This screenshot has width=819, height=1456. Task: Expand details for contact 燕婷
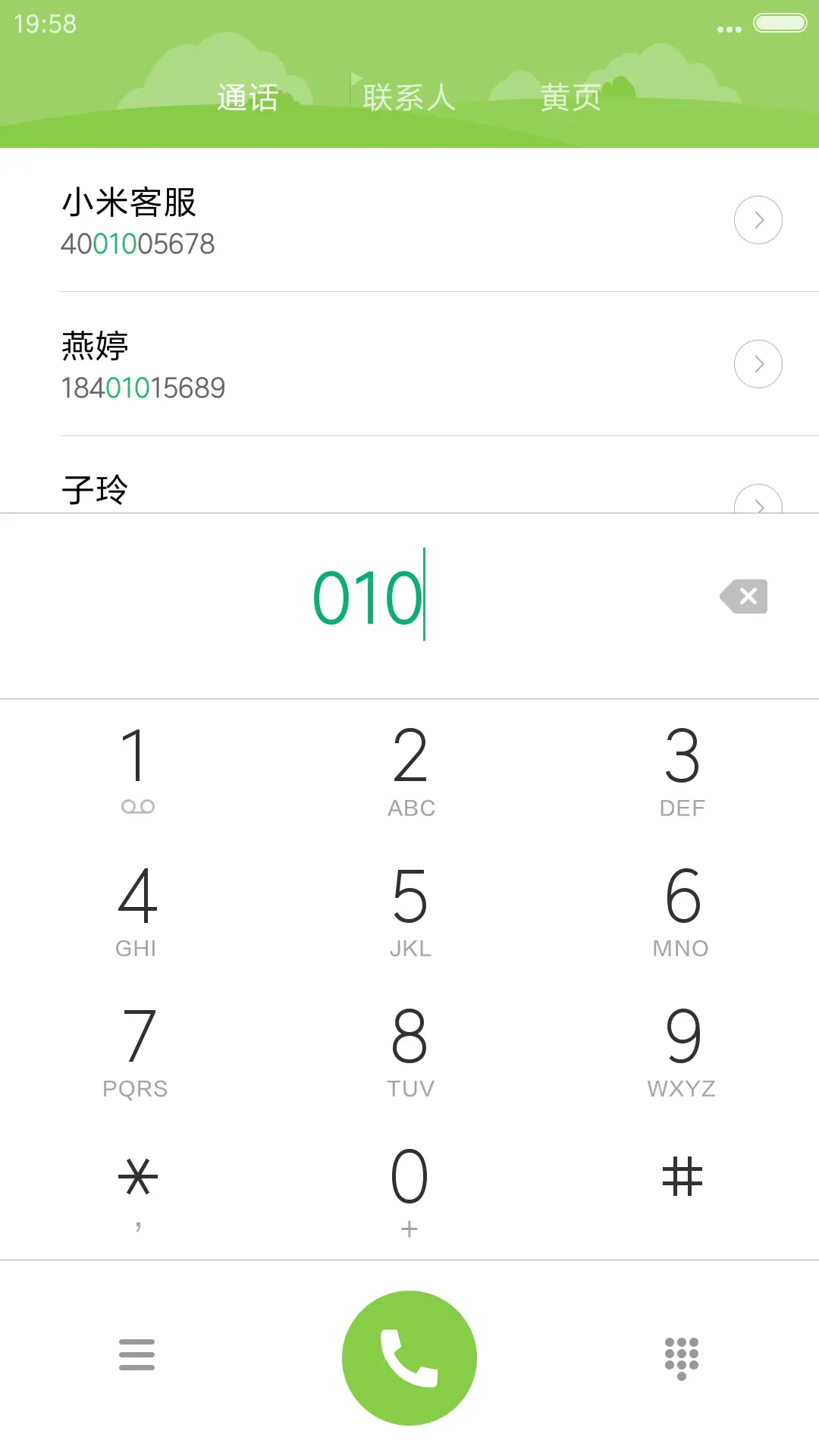[x=758, y=364]
